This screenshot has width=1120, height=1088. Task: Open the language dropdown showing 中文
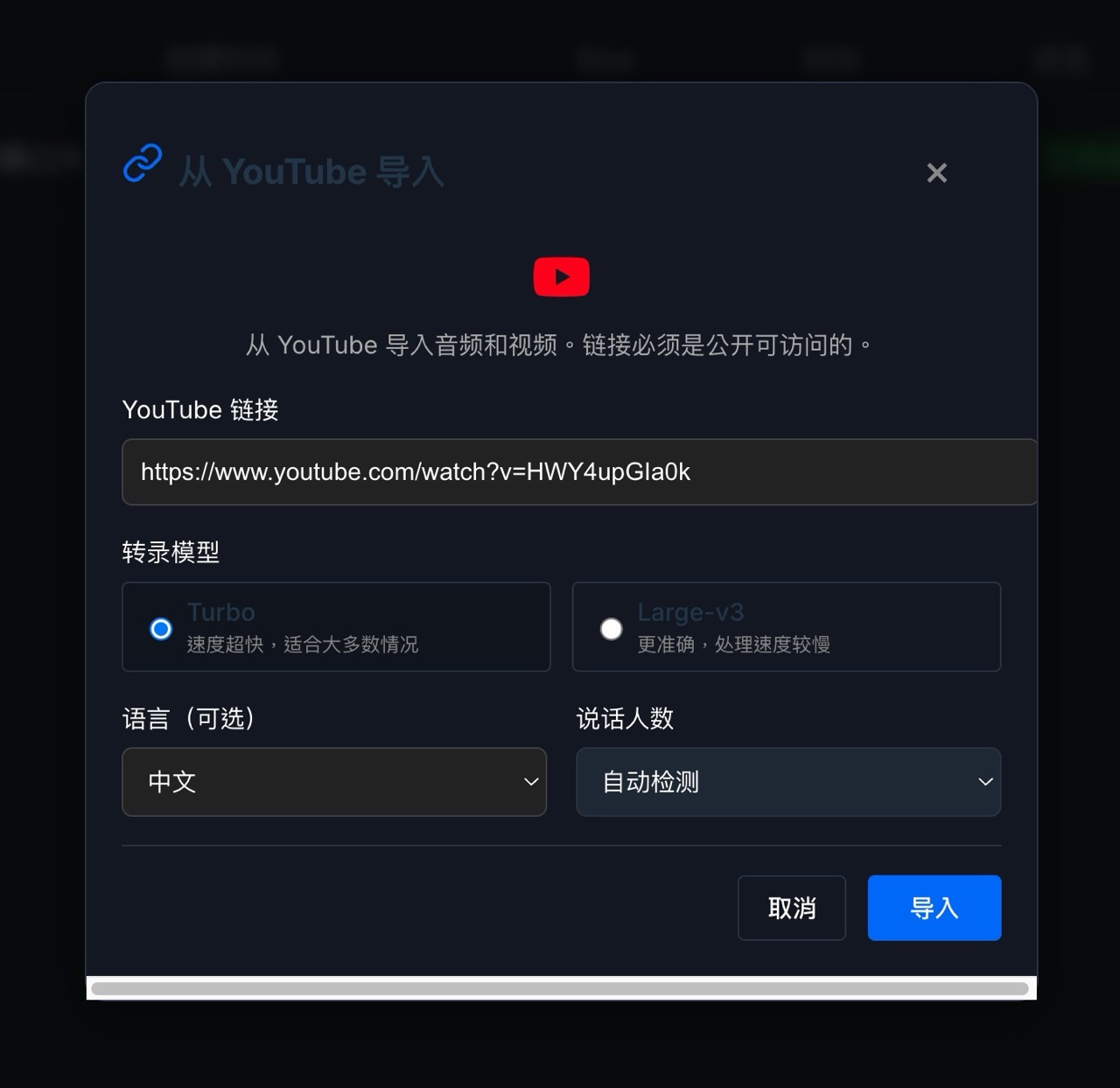click(x=334, y=782)
